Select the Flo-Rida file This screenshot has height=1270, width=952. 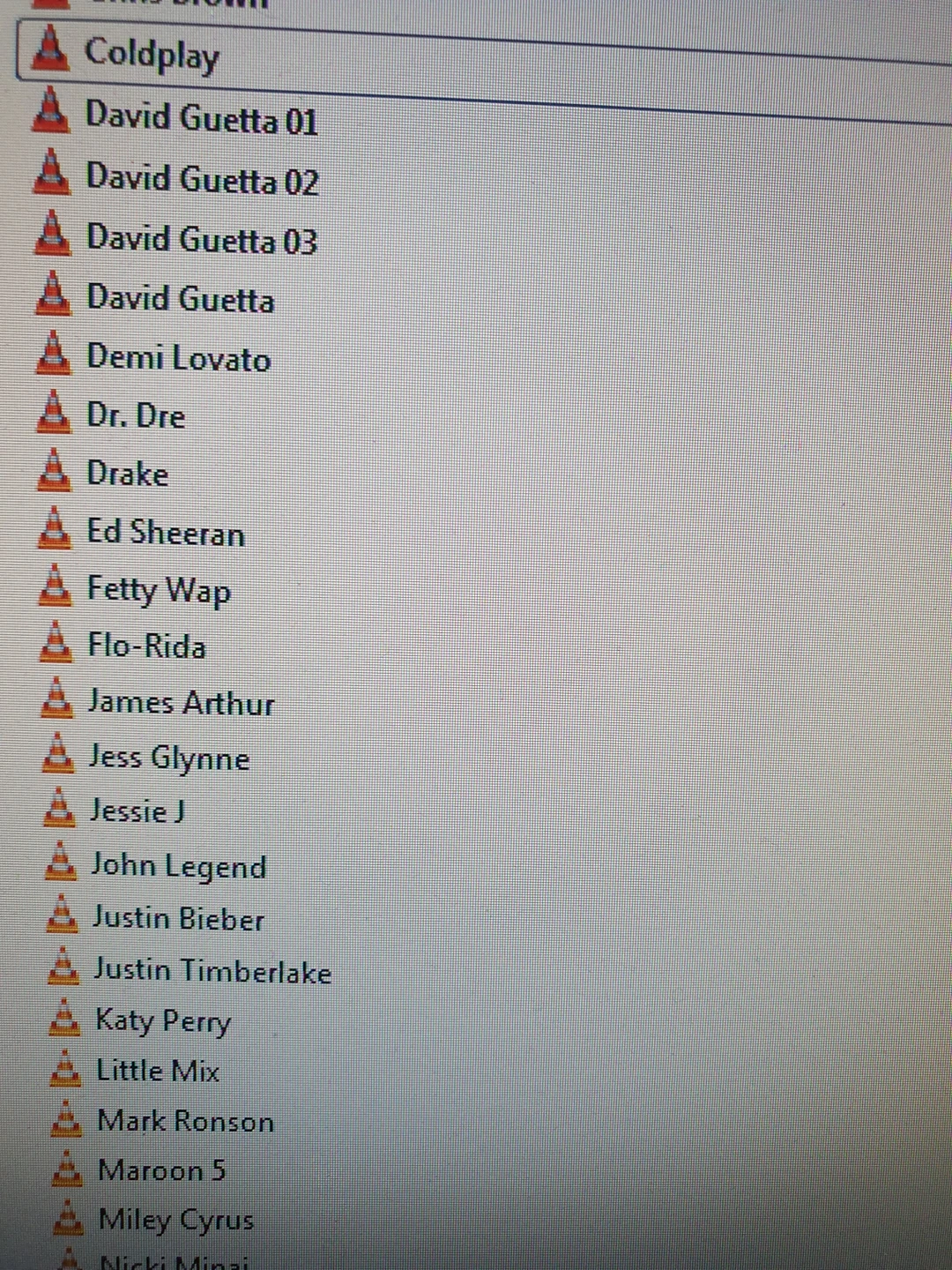[x=146, y=646]
